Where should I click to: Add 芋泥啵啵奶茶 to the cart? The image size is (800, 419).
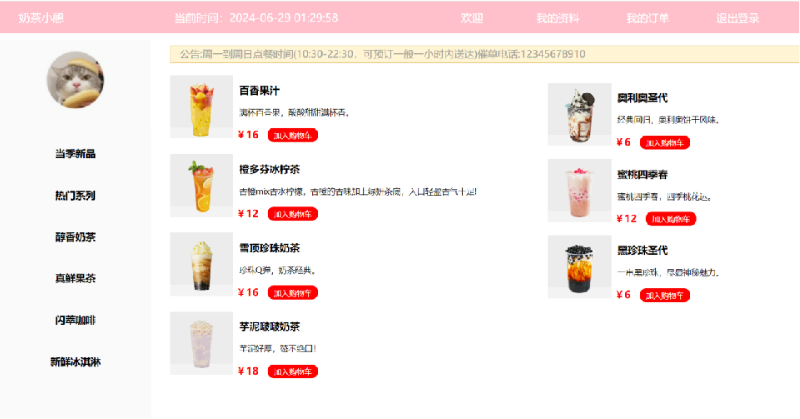coord(292,371)
